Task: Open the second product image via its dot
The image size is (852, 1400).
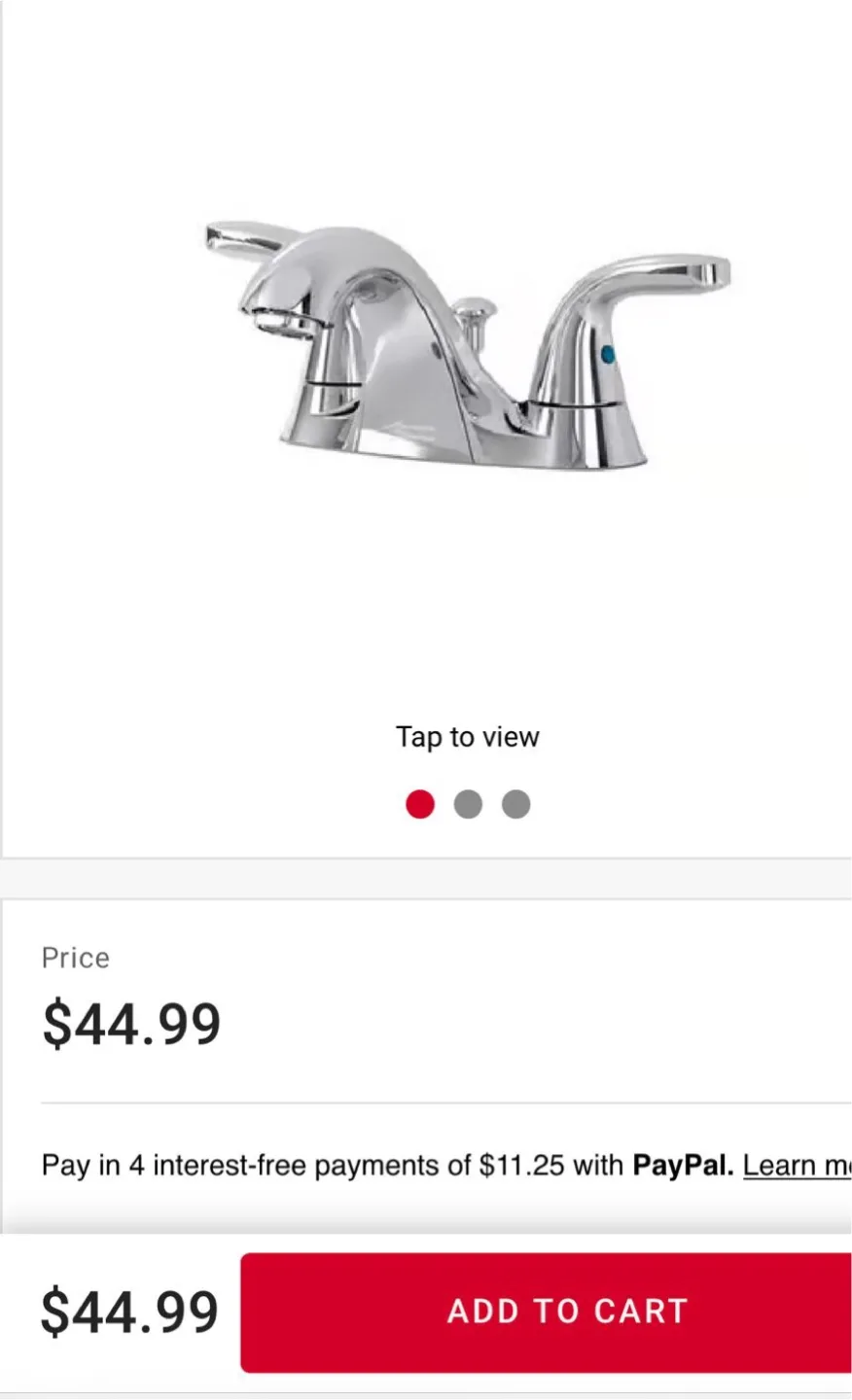Action: tap(468, 804)
